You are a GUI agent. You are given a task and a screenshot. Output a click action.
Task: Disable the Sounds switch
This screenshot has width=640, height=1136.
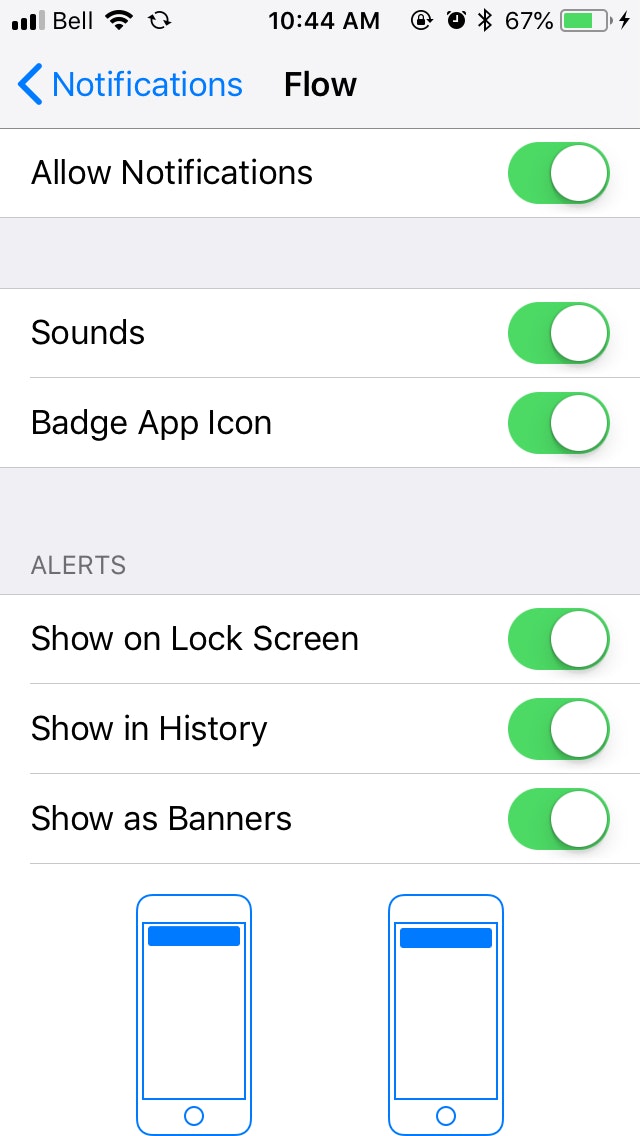[558, 333]
